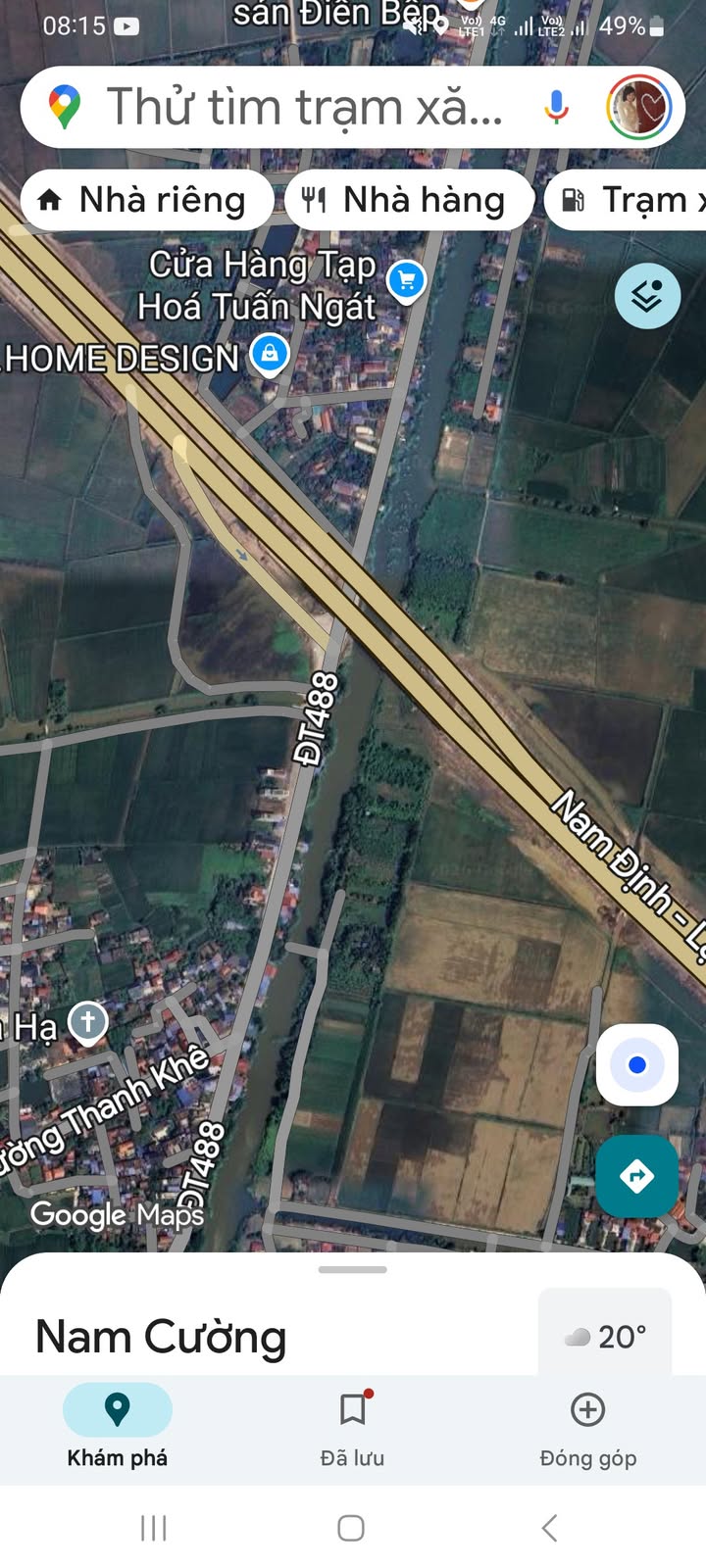Center the map on my location
706x1568 pixels.
tap(637, 1064)
